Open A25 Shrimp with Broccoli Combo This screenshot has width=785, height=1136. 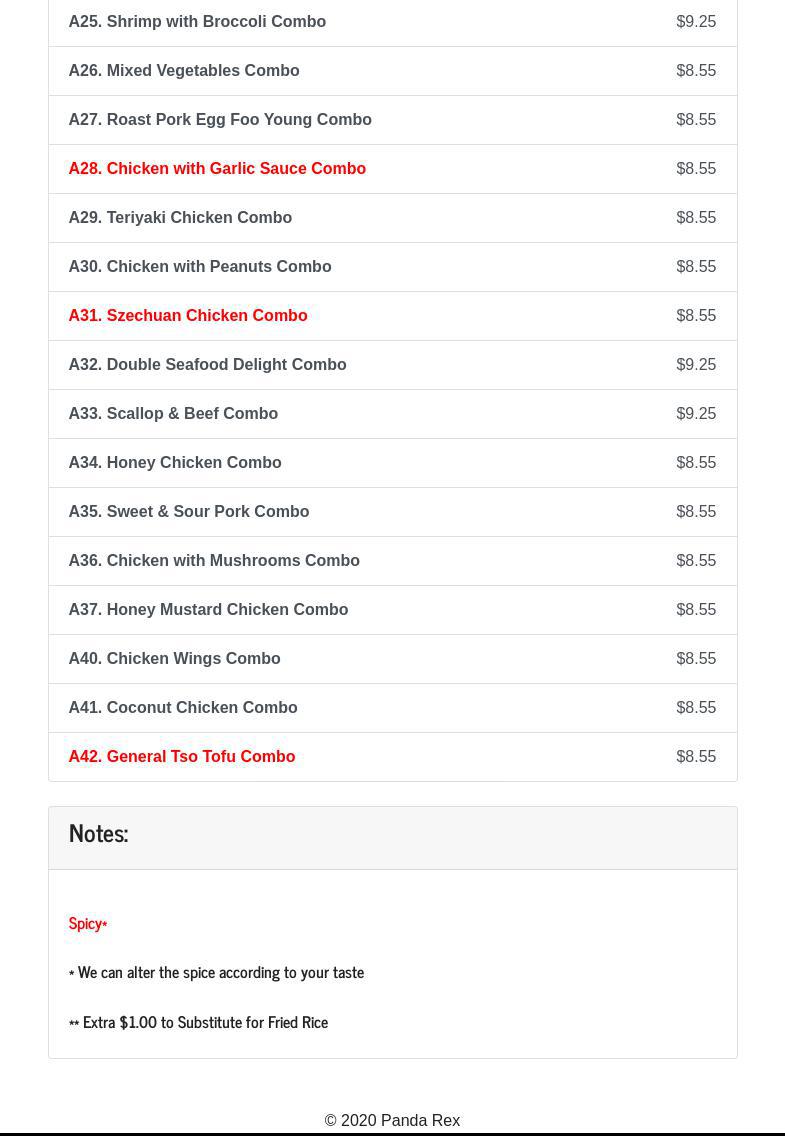(197, 22)
